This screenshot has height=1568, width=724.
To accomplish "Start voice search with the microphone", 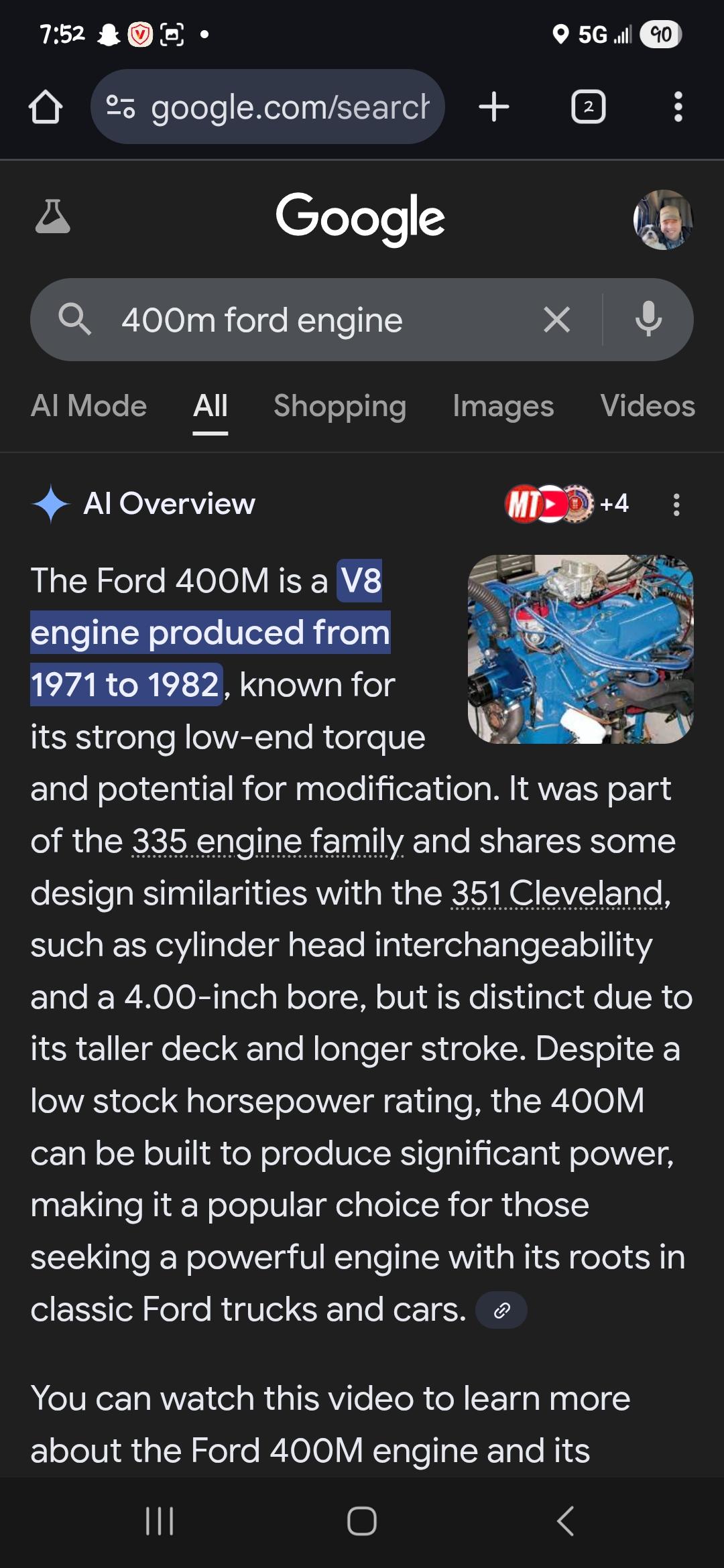I will (648, 320).
